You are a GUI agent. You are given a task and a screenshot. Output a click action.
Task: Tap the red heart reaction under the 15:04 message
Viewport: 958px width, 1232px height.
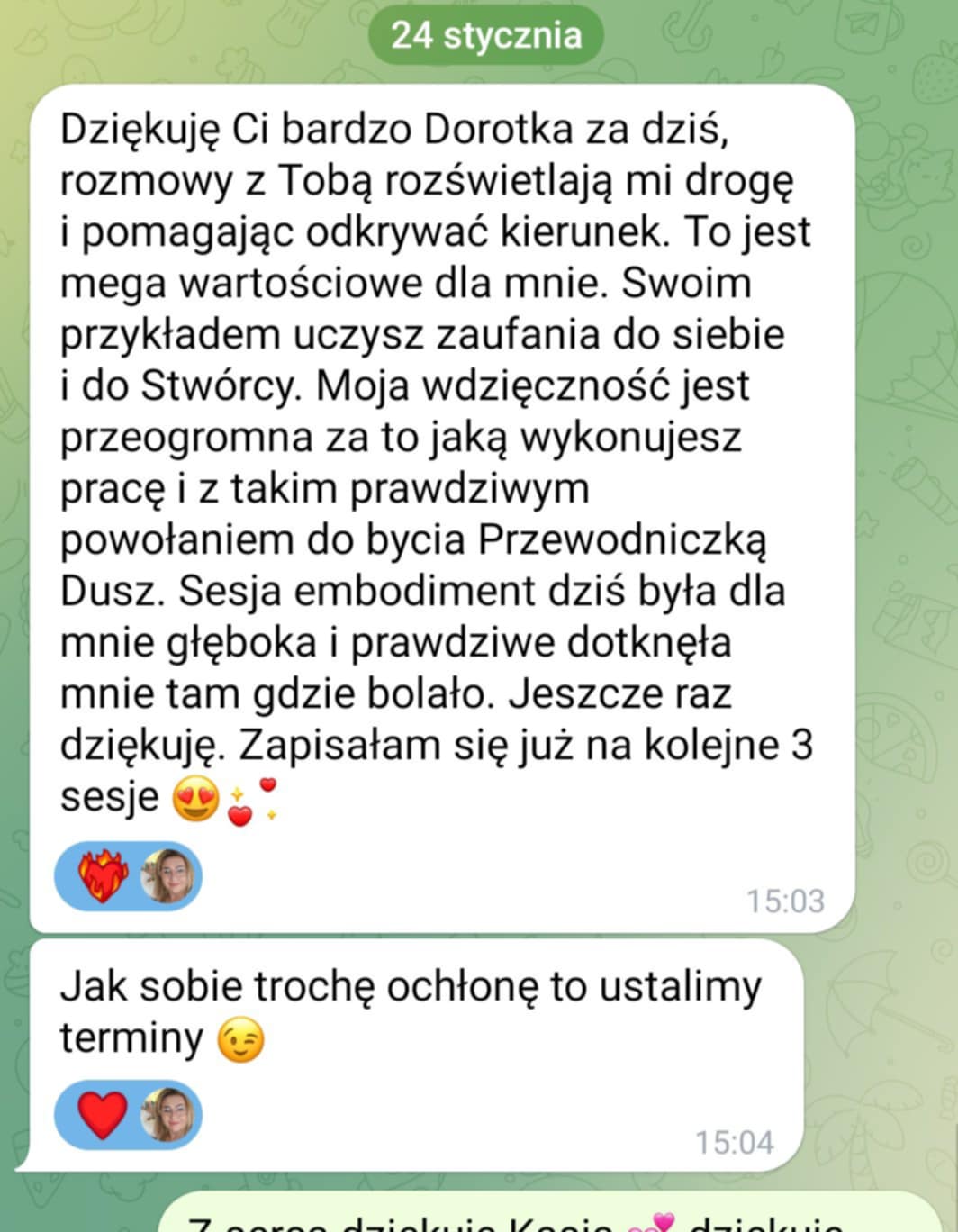click(103, 1115)
